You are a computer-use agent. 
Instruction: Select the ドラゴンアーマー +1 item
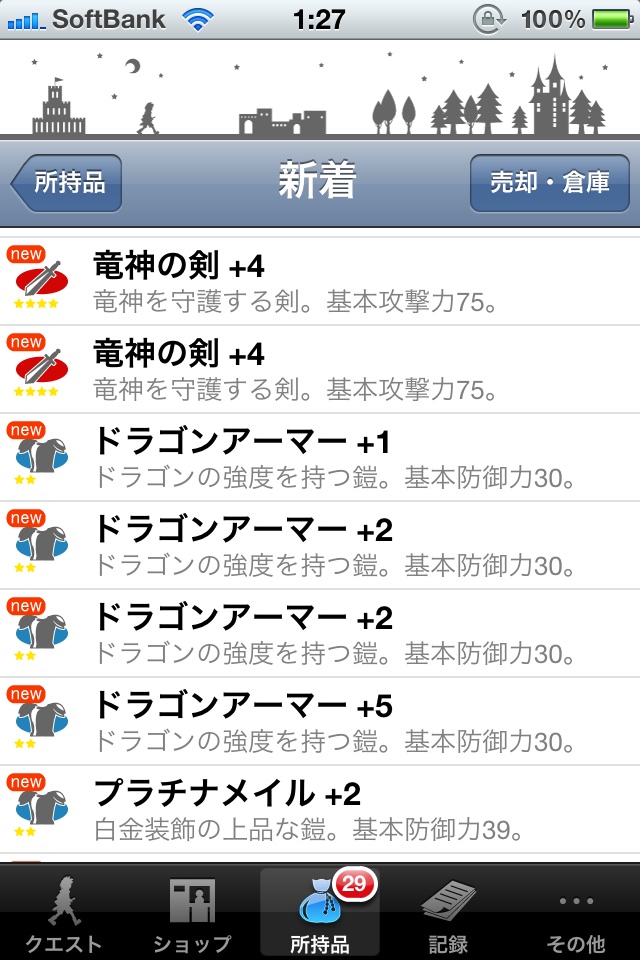pyautogui.click(x=320, y=458)
